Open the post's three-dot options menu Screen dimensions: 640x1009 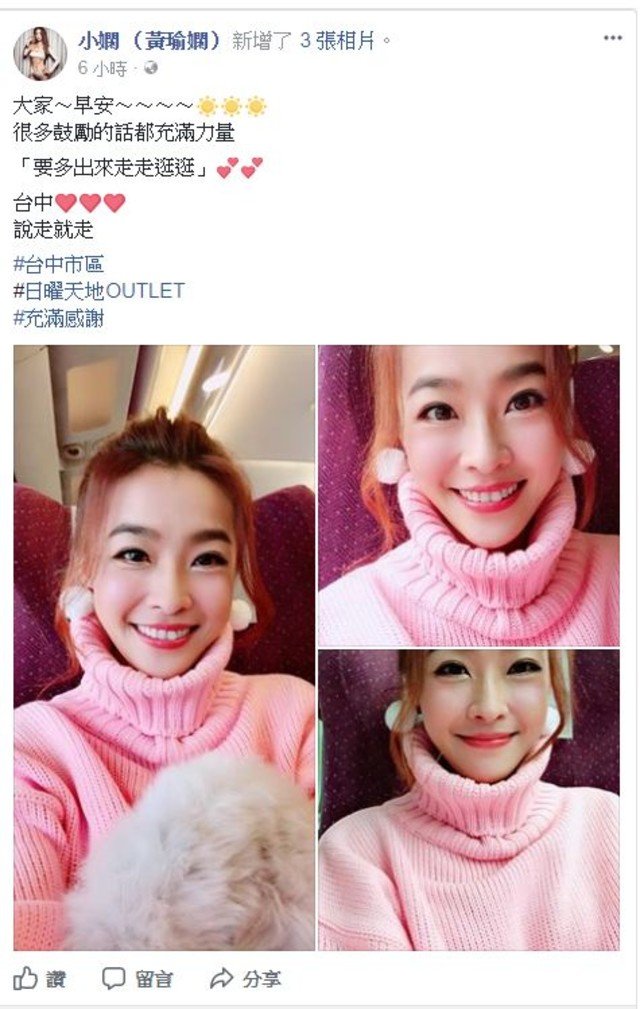pos(612,38)
